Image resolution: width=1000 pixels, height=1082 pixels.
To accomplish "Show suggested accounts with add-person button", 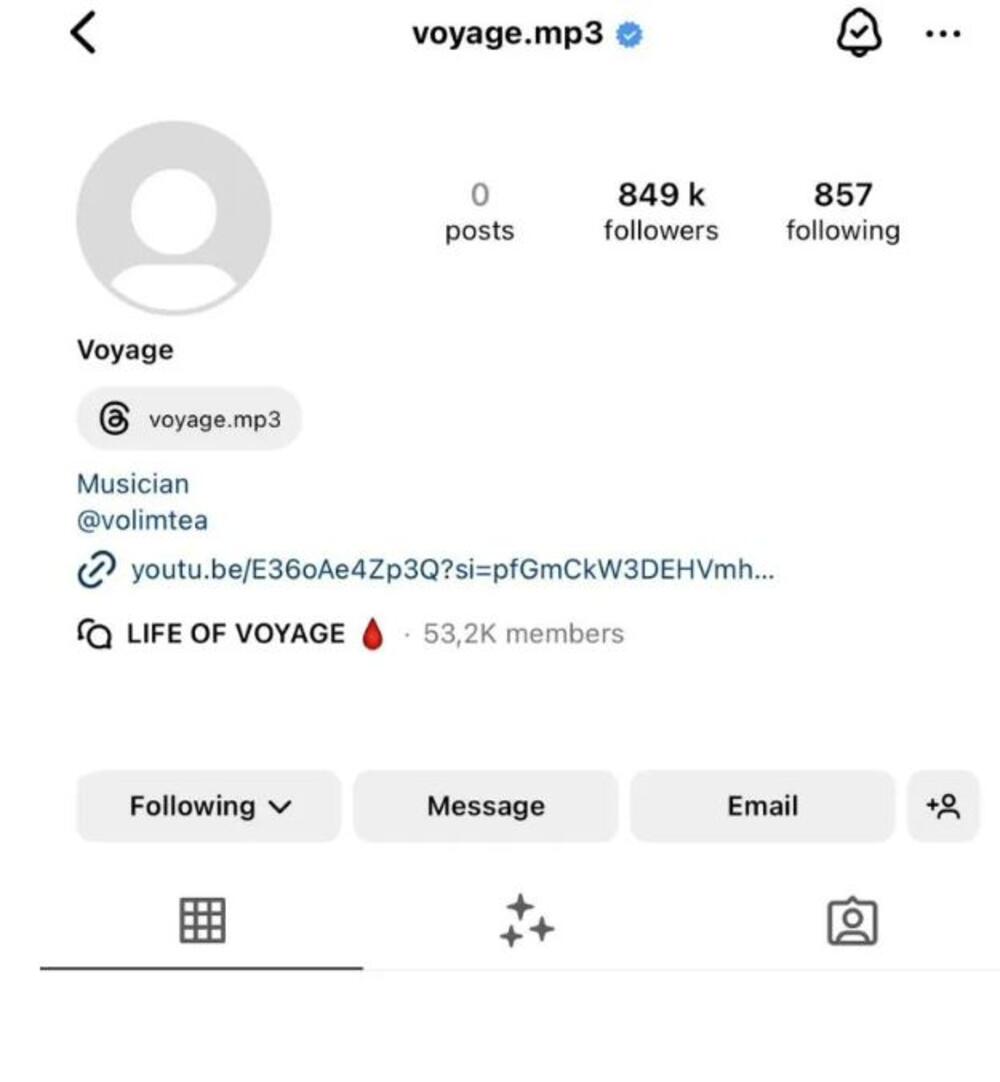I will pyautogui.click(x=942, y=806).
